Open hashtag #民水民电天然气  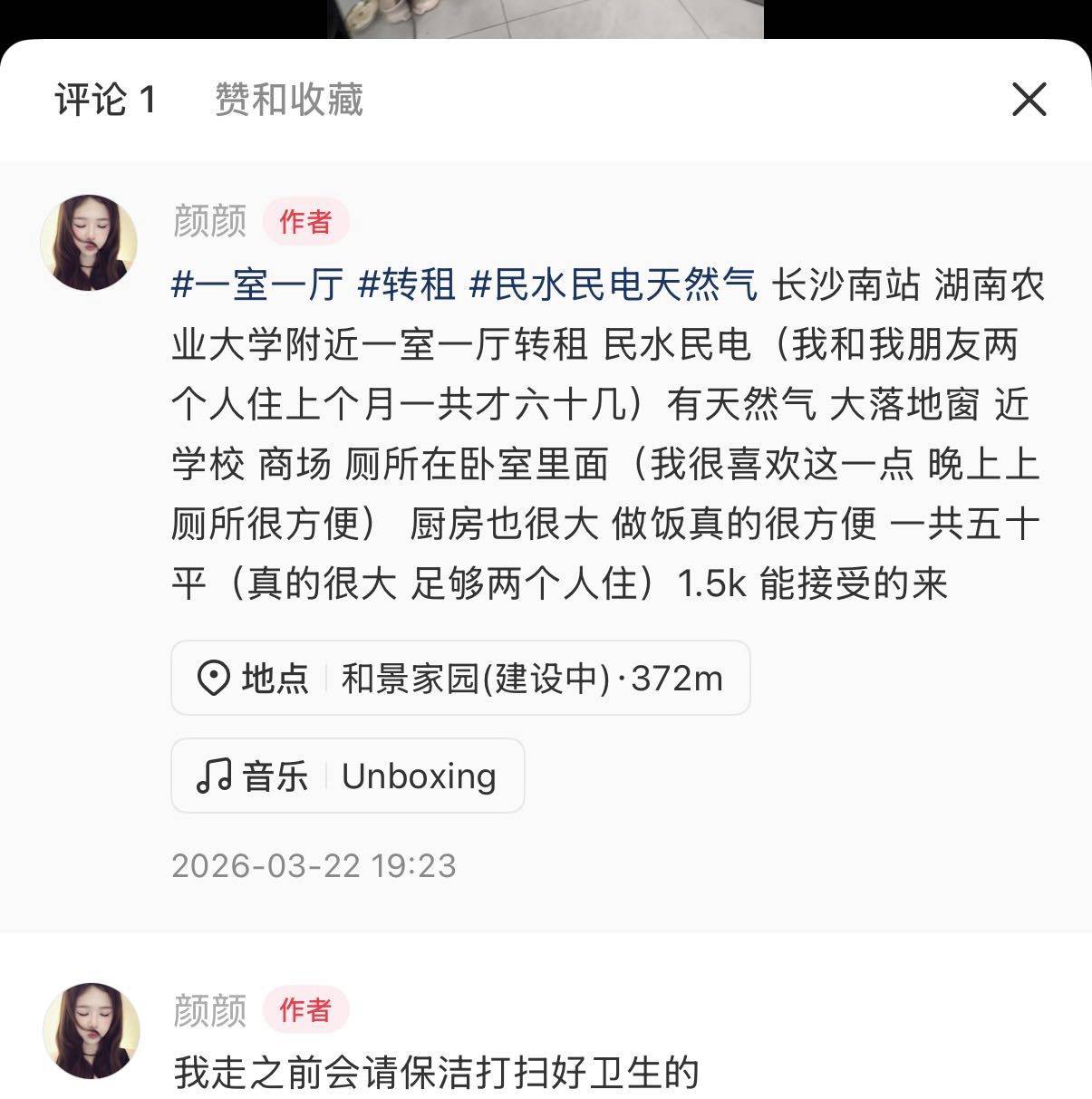point(614,284)
